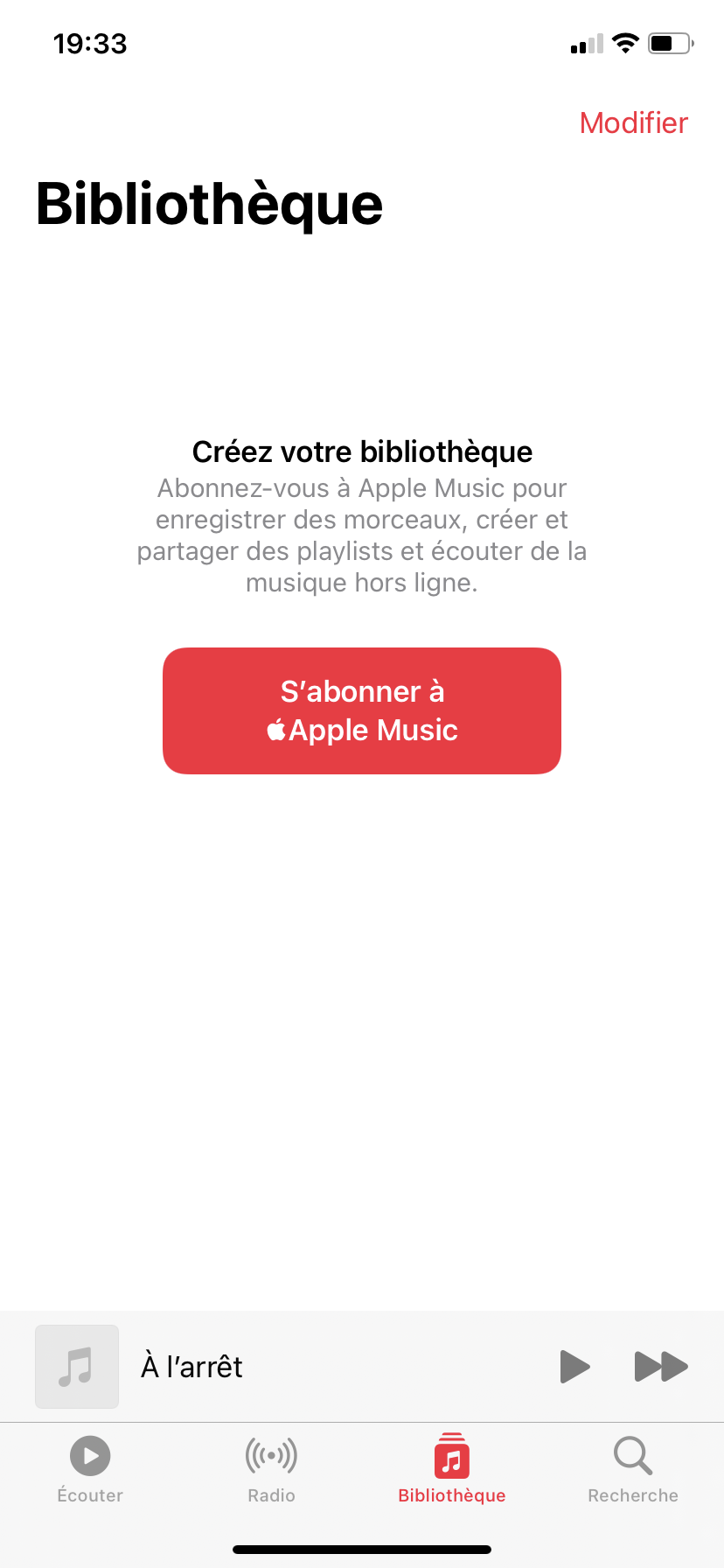Subscribe via S'abonner à Apple Music

coord(361,710)
